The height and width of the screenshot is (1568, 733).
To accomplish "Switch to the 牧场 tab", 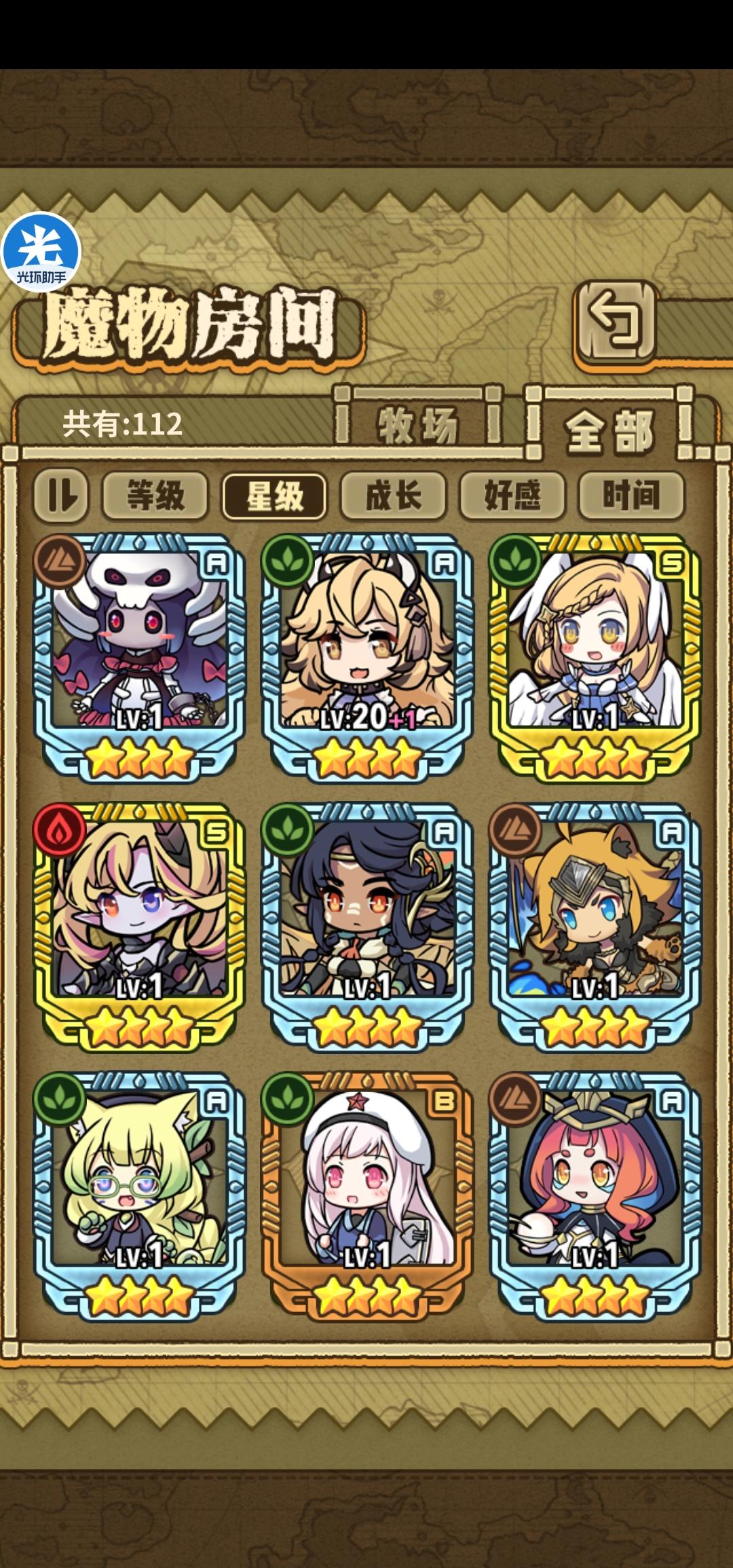I will [418, 424].
